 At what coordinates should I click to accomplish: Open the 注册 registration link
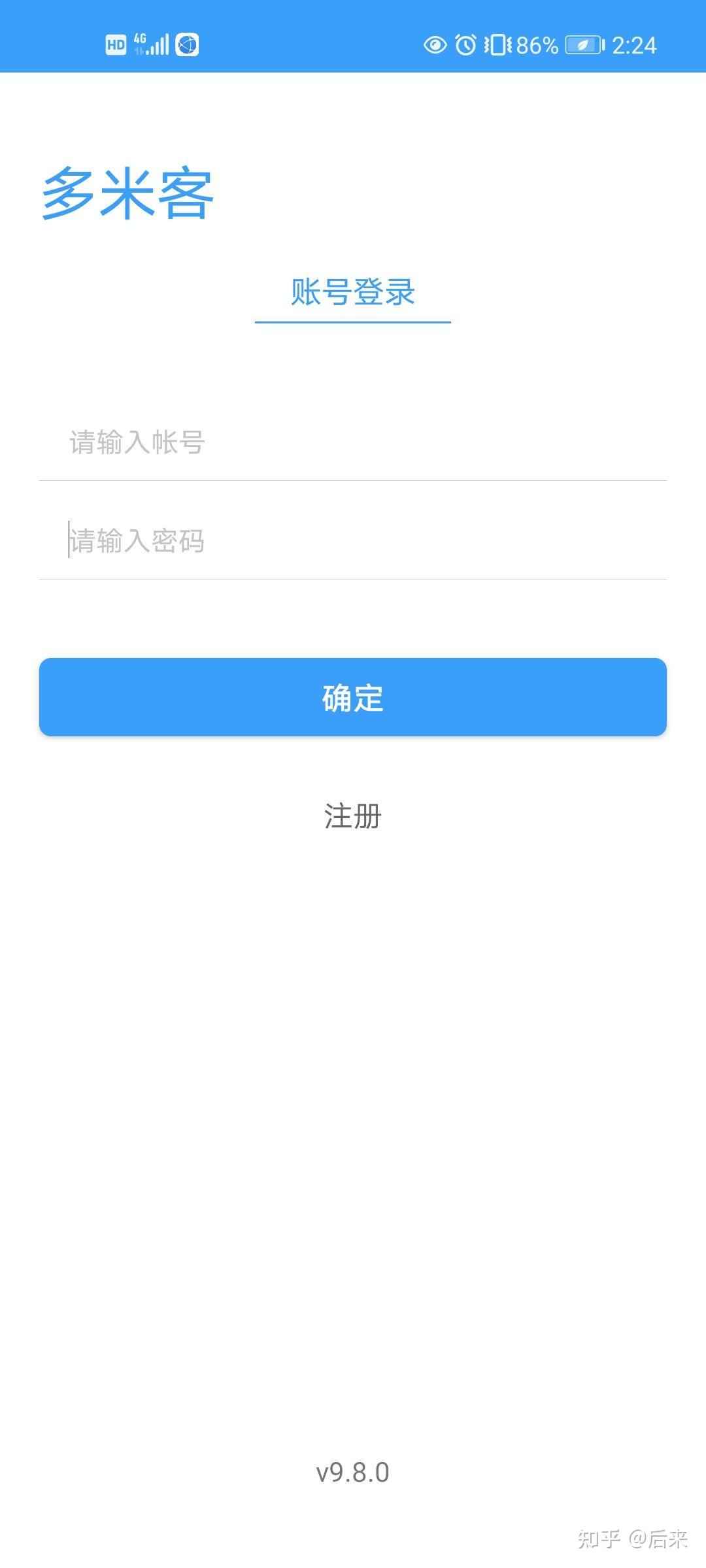click(352, 816)
